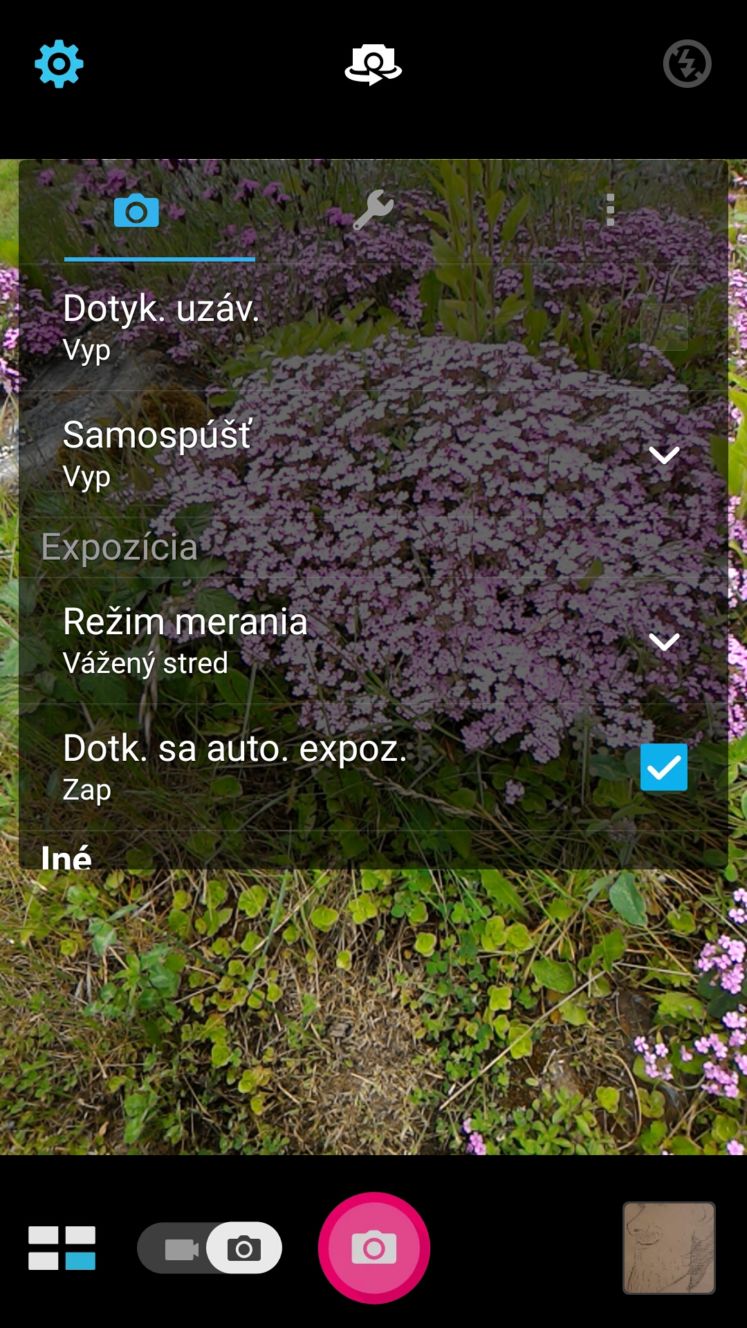Expand the Samospúšť dropdown
This screenshot has width=747, height=1328.
coord(664,455)
